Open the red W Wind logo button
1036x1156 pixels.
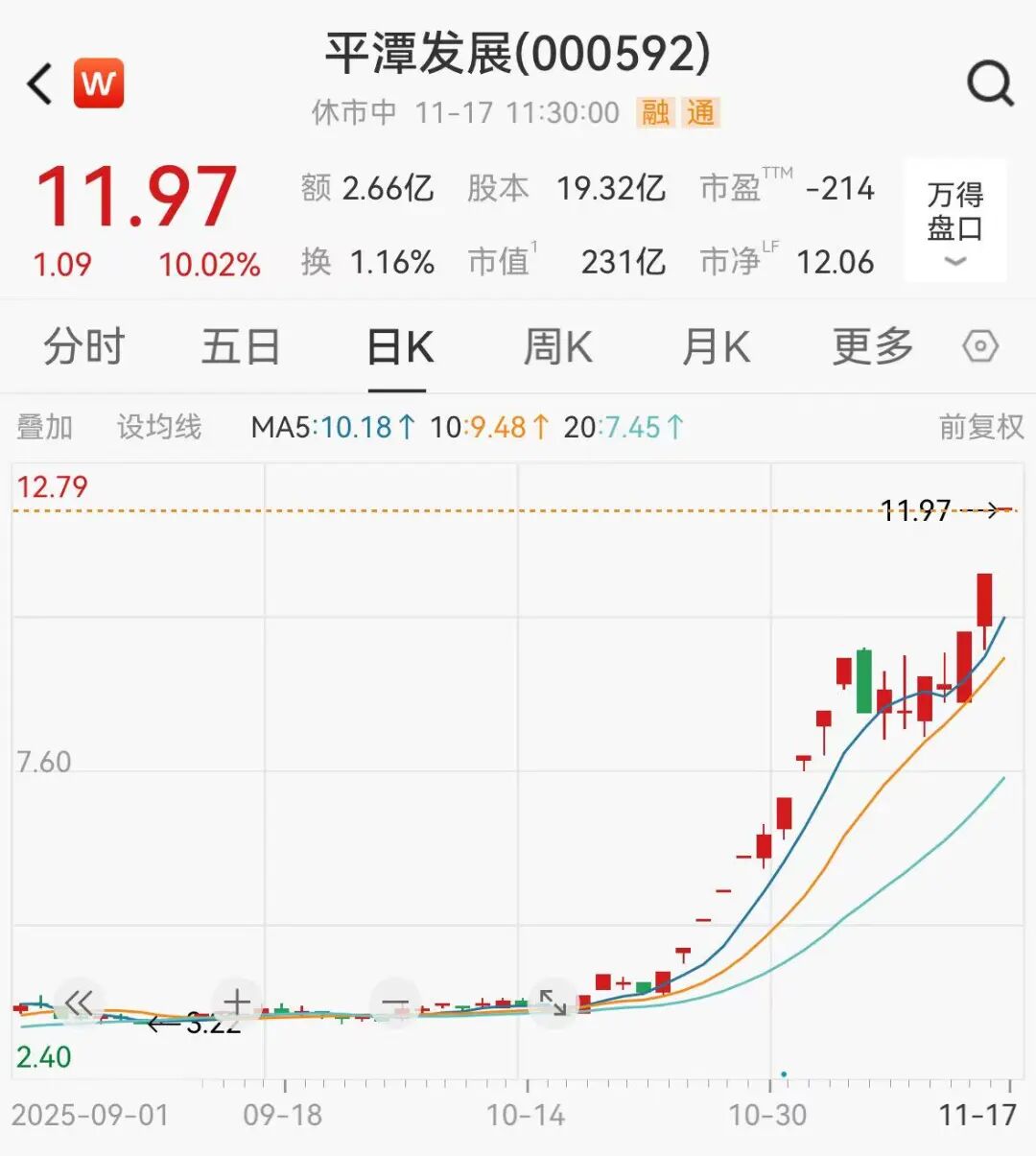[x=99, y=83]
